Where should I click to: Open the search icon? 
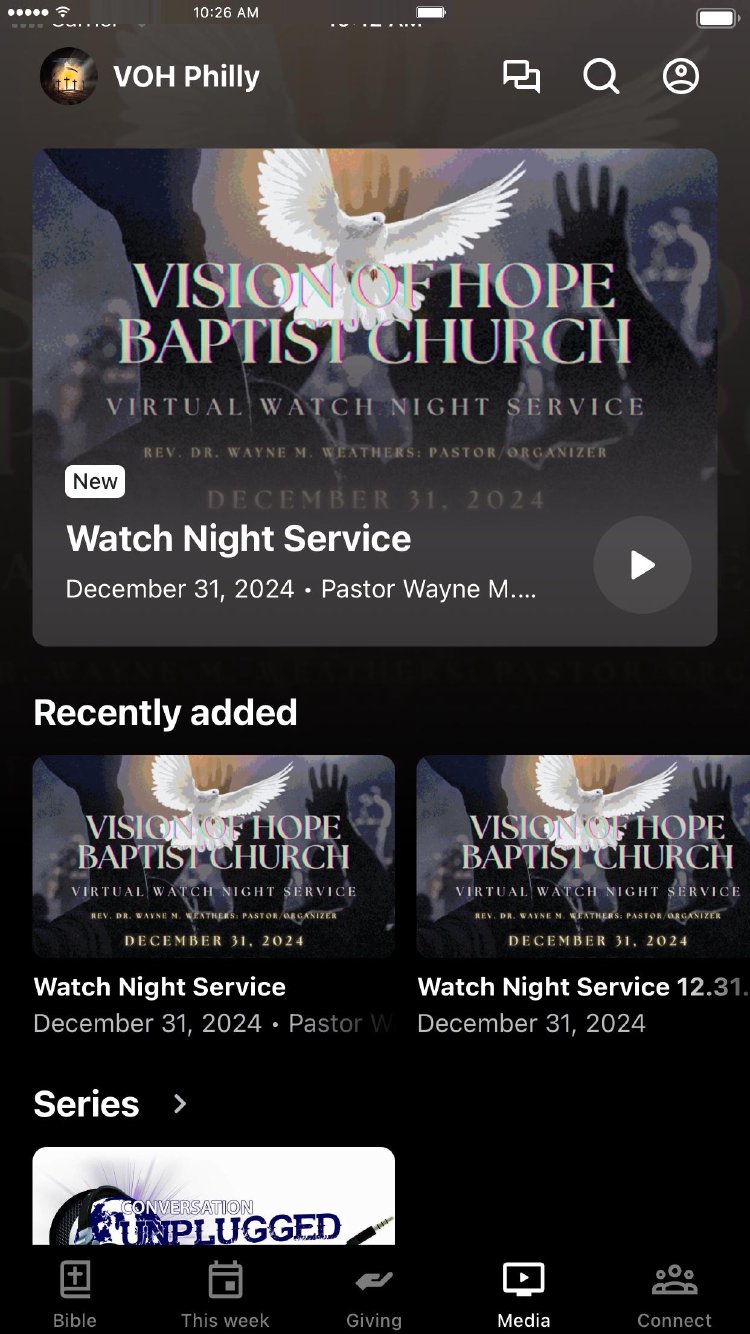pos(601,77)
